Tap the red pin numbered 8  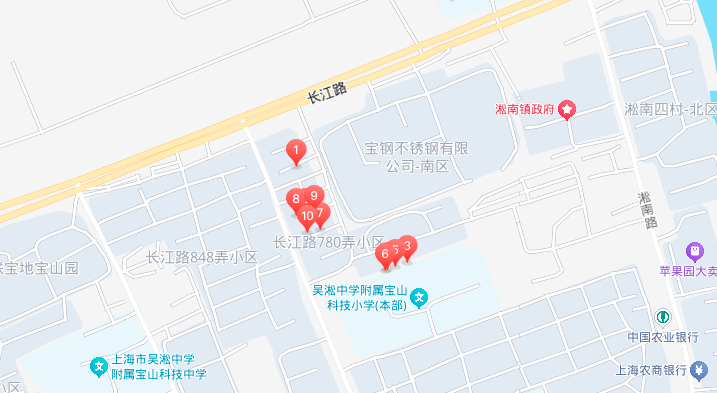click(x=294, y=199)
